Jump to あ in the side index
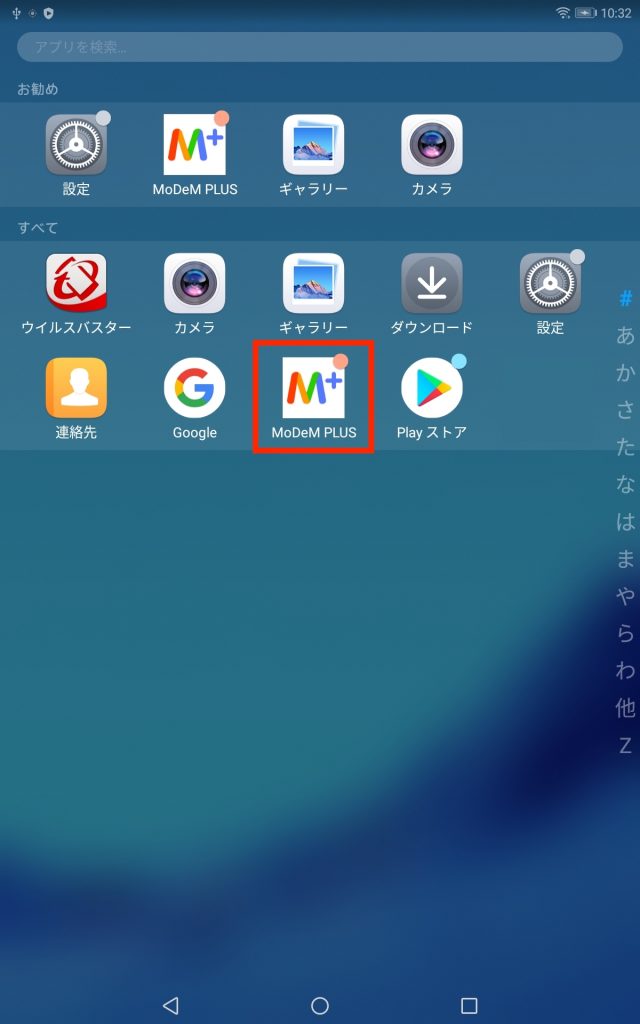The image size is (640, 1024). pyautogui.click(x=625, y=336)
